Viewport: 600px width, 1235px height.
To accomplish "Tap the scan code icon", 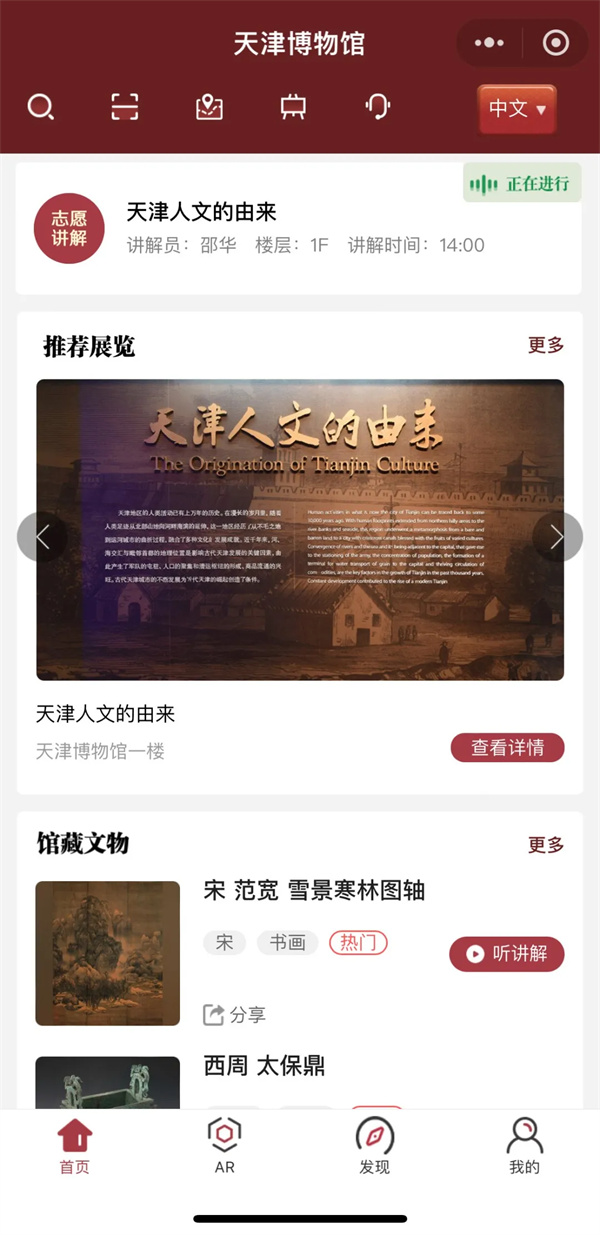I will 124,107.
